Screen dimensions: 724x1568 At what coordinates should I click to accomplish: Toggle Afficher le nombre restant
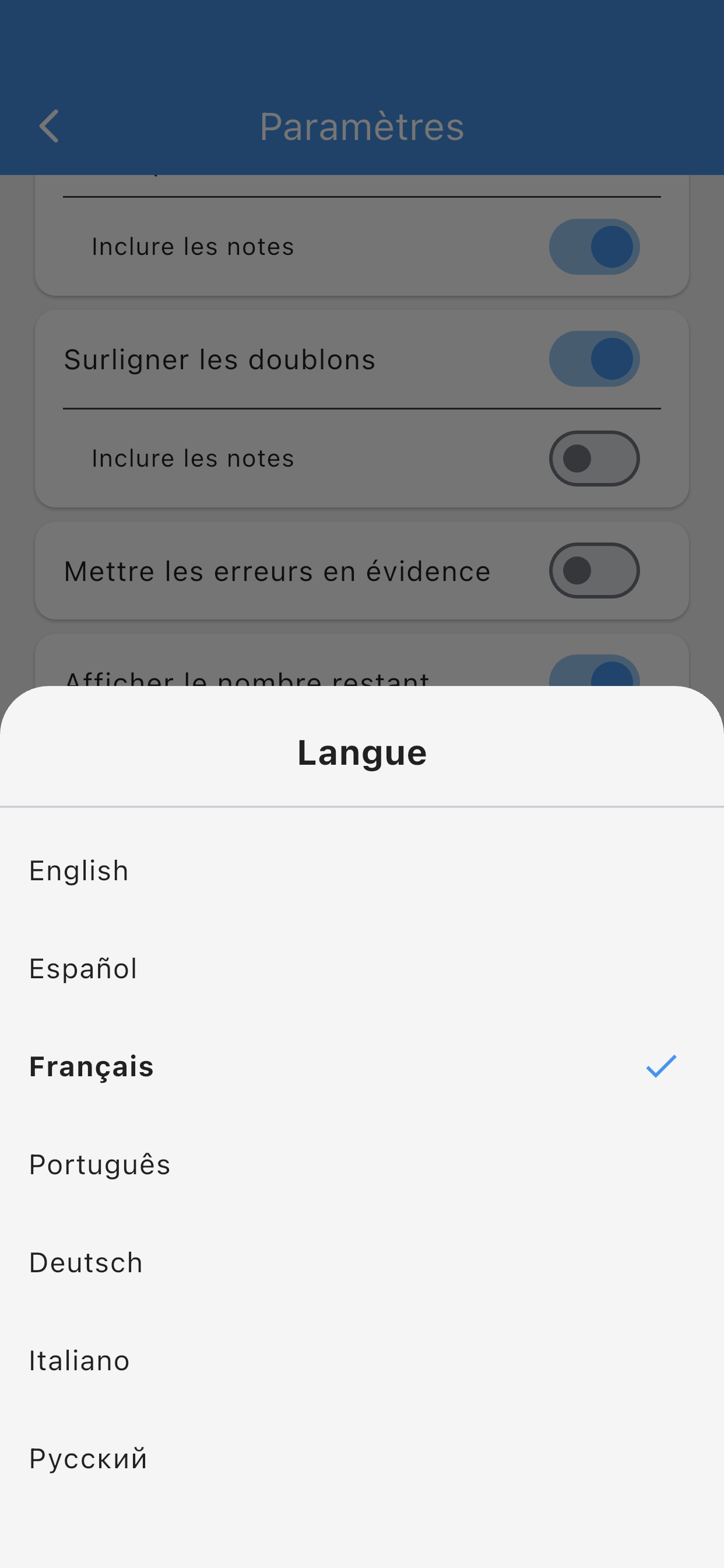[595, 671]
